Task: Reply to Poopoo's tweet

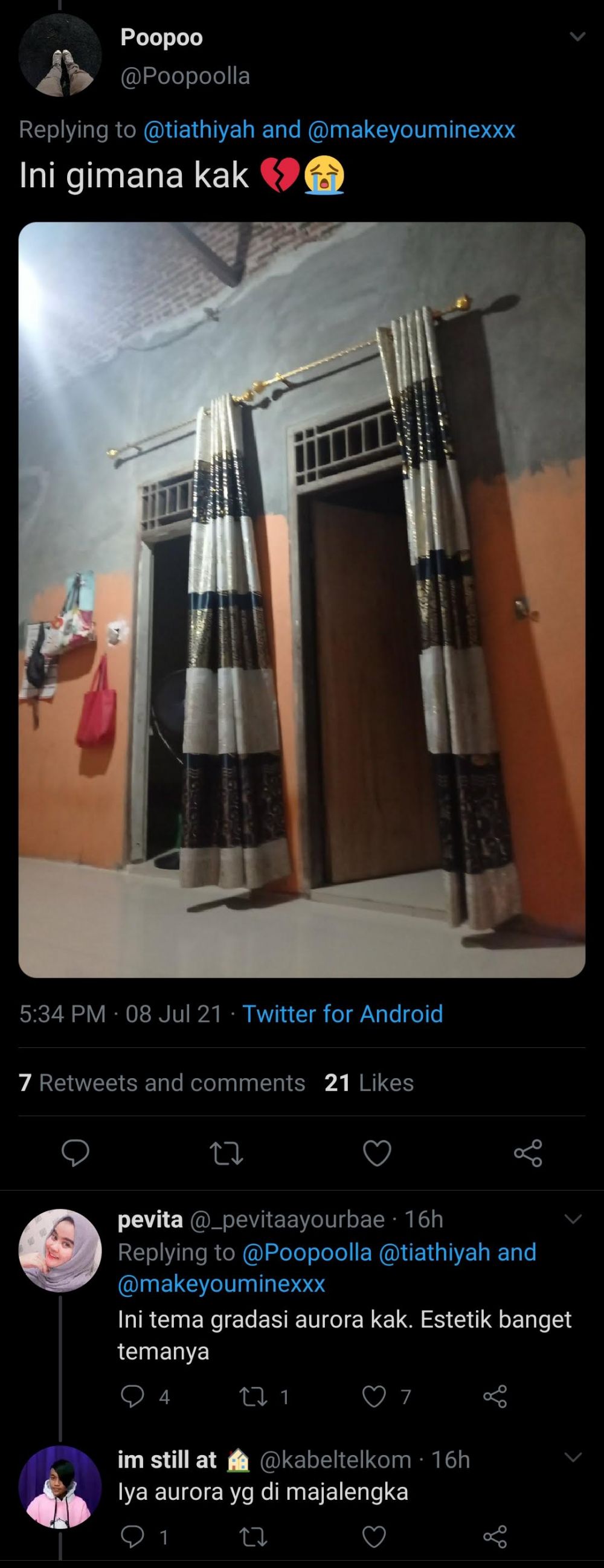Action: click(75, 1153)
